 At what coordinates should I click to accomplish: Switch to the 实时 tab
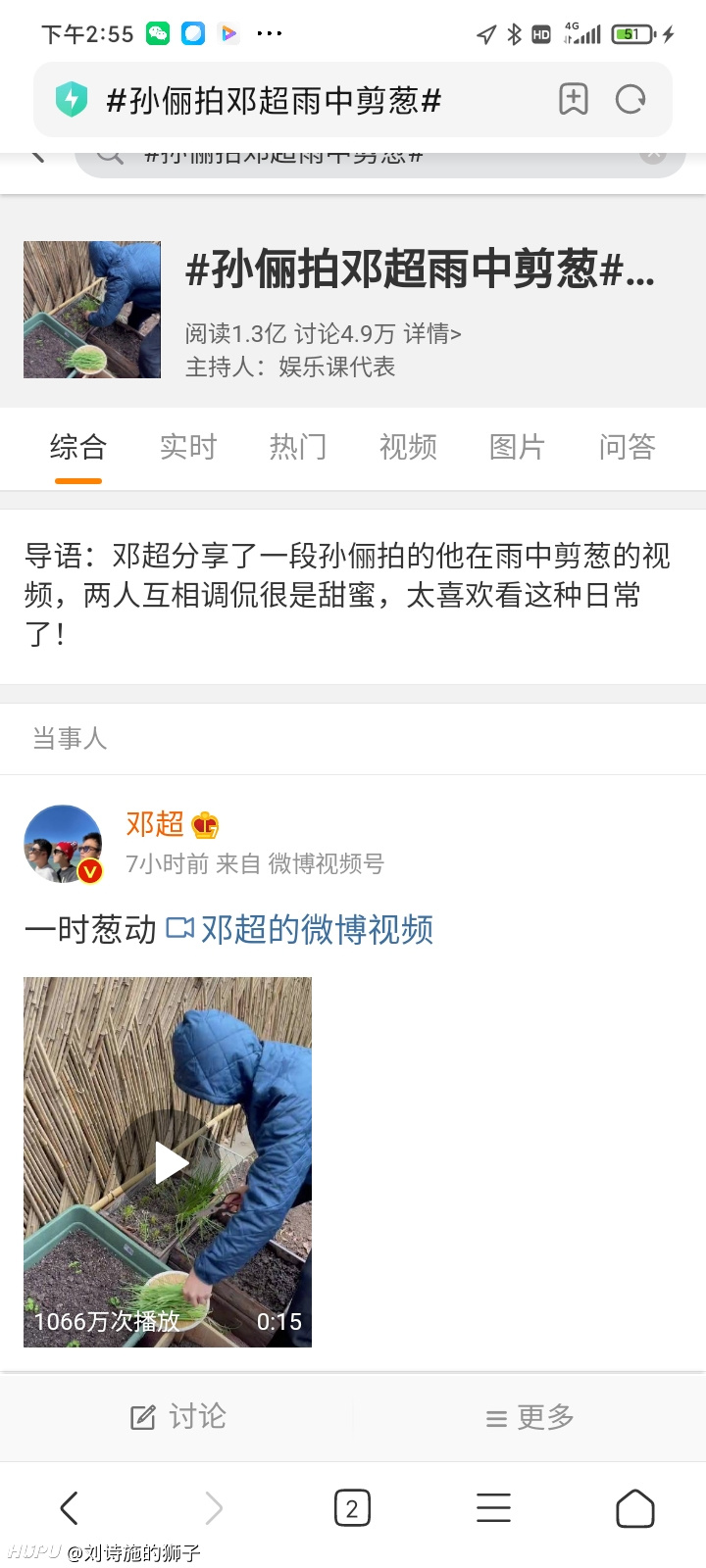click(188, 448)
